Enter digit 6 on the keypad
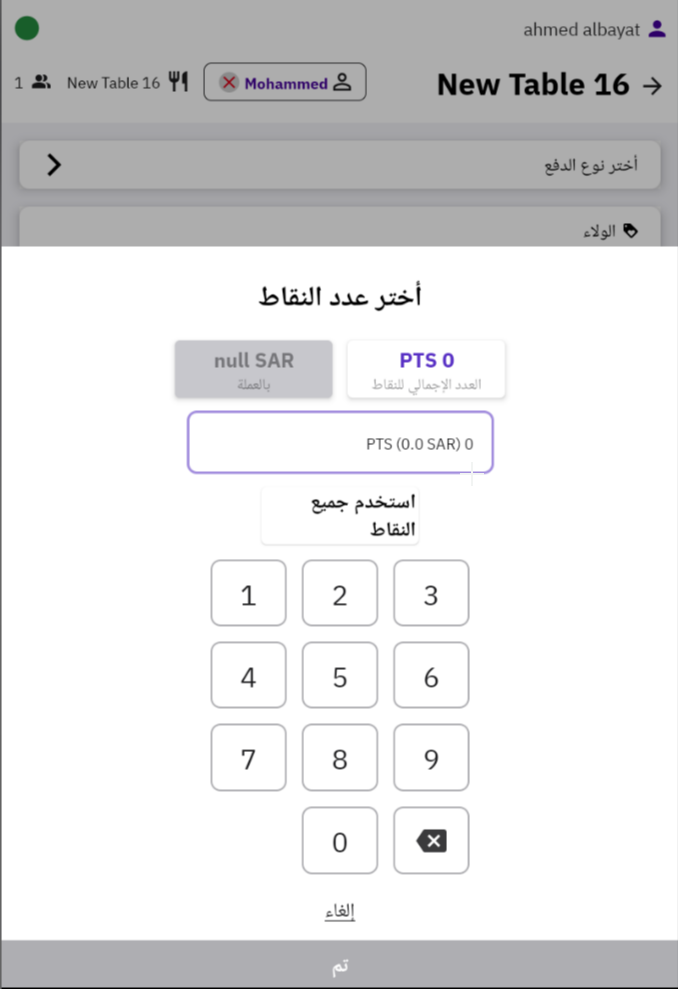The width and height of the screenshot is (678, 989). pos(431,676)
